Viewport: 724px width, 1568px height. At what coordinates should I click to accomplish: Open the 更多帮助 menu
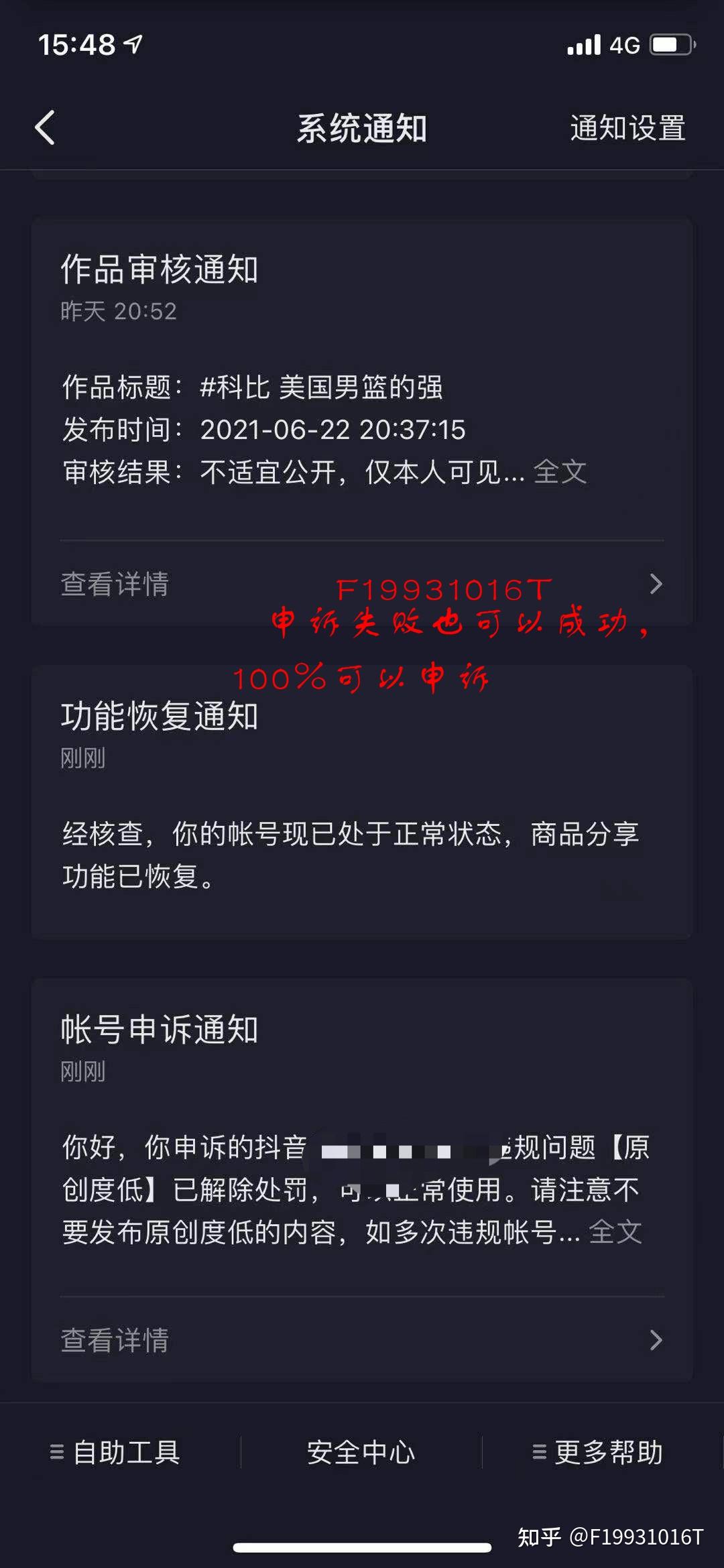(597, 1452)
